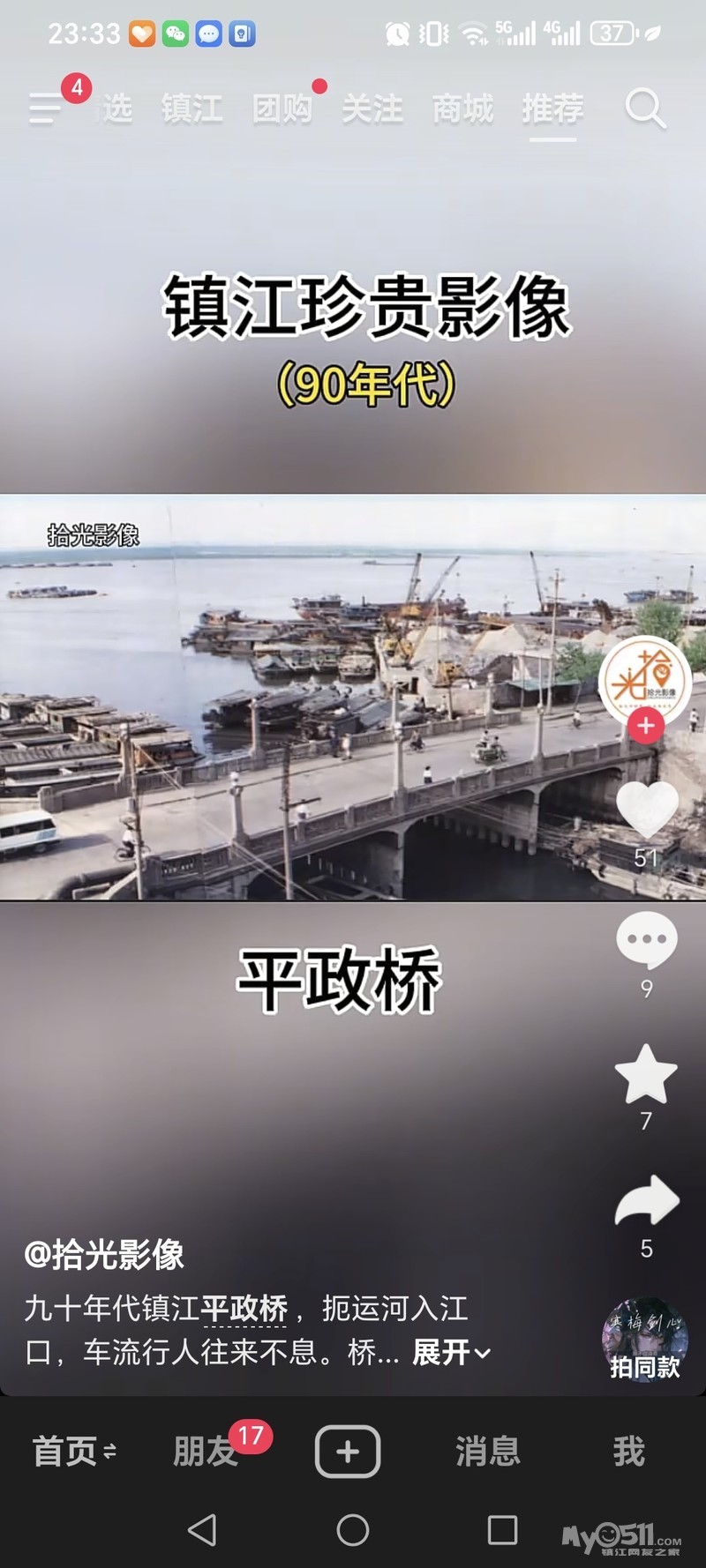Open the 消息 tab

tap(488, 1451)
